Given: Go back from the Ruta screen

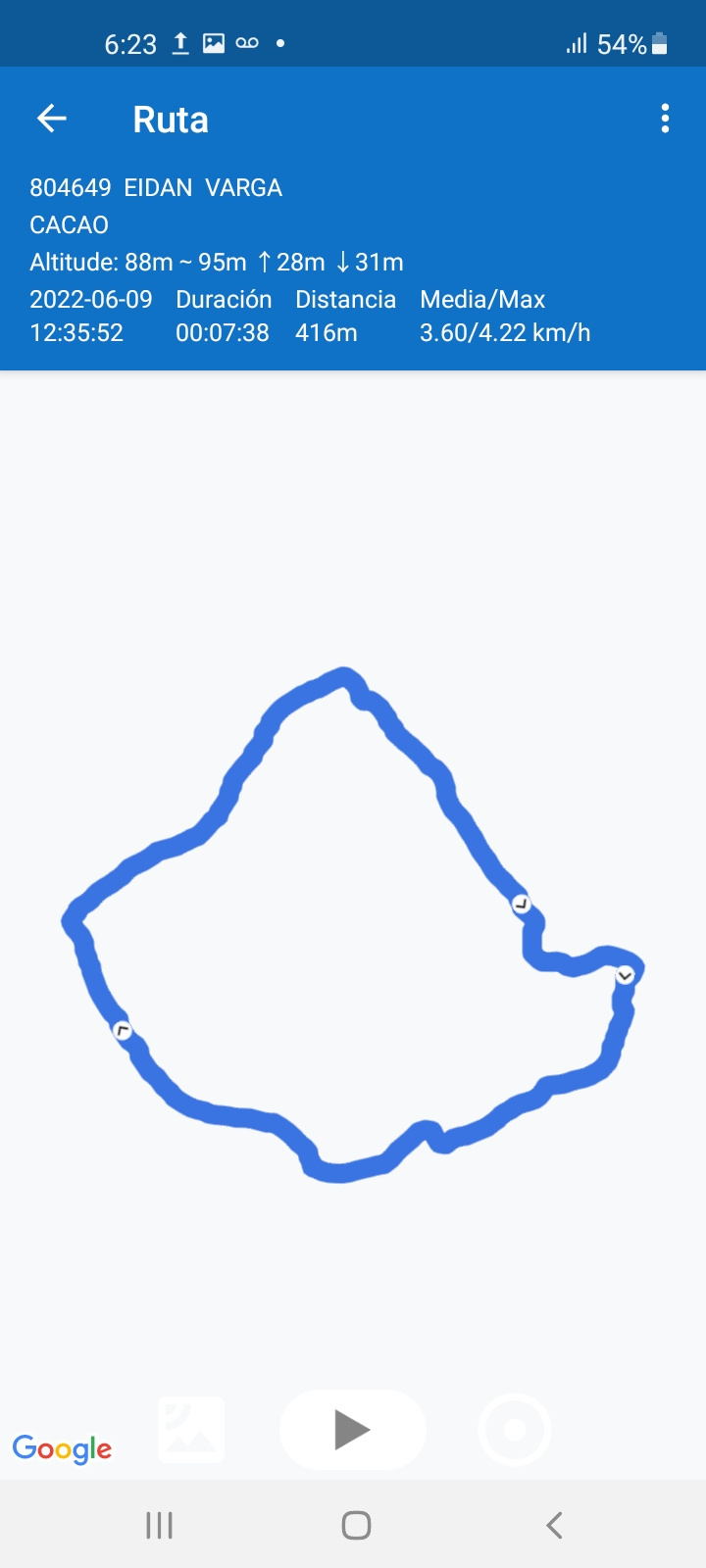Looking at the screenshot, I should [x=52, y=120].
